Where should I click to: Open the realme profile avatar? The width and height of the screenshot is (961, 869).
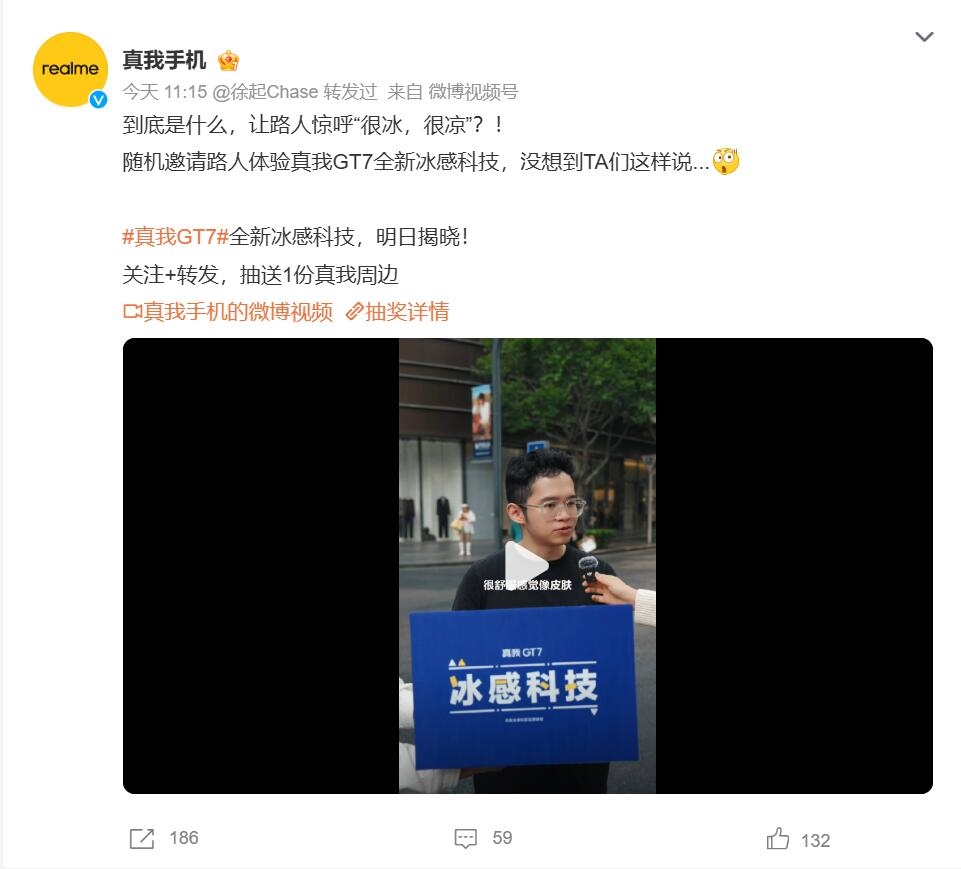(70, 69)
